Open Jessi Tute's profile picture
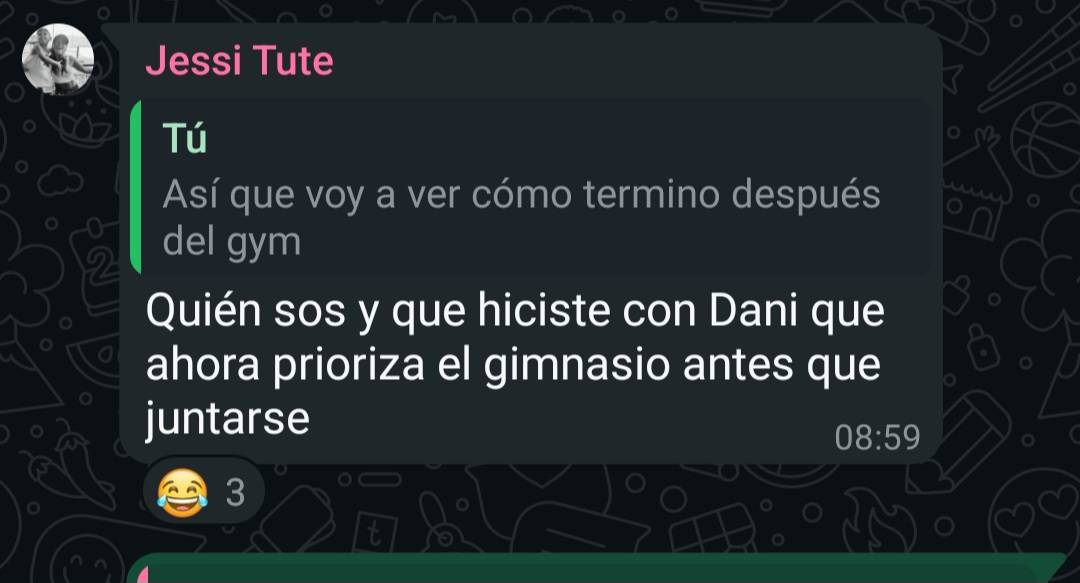 (58, 60)
